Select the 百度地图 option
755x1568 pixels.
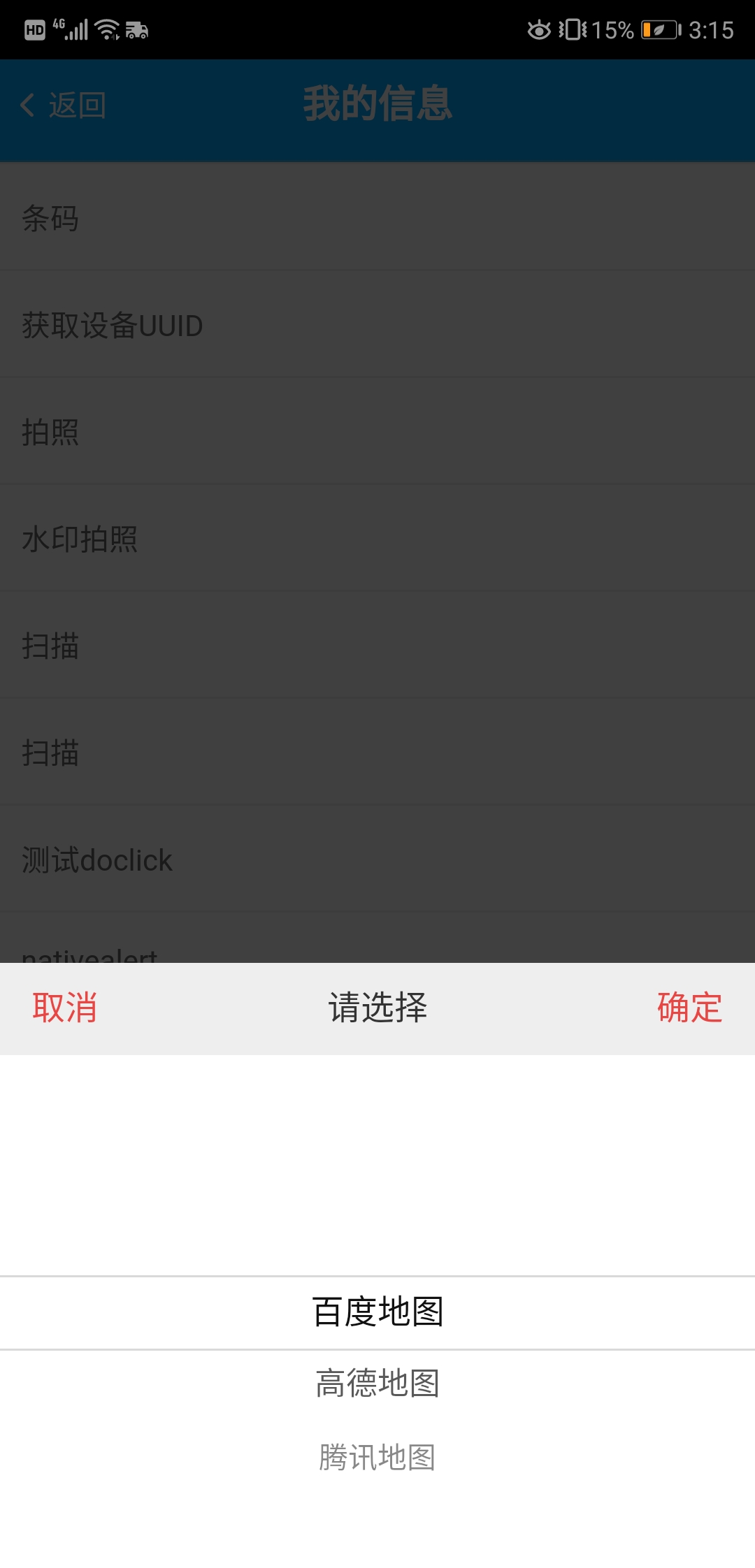pyautogui.click(x=377, y=1312)
